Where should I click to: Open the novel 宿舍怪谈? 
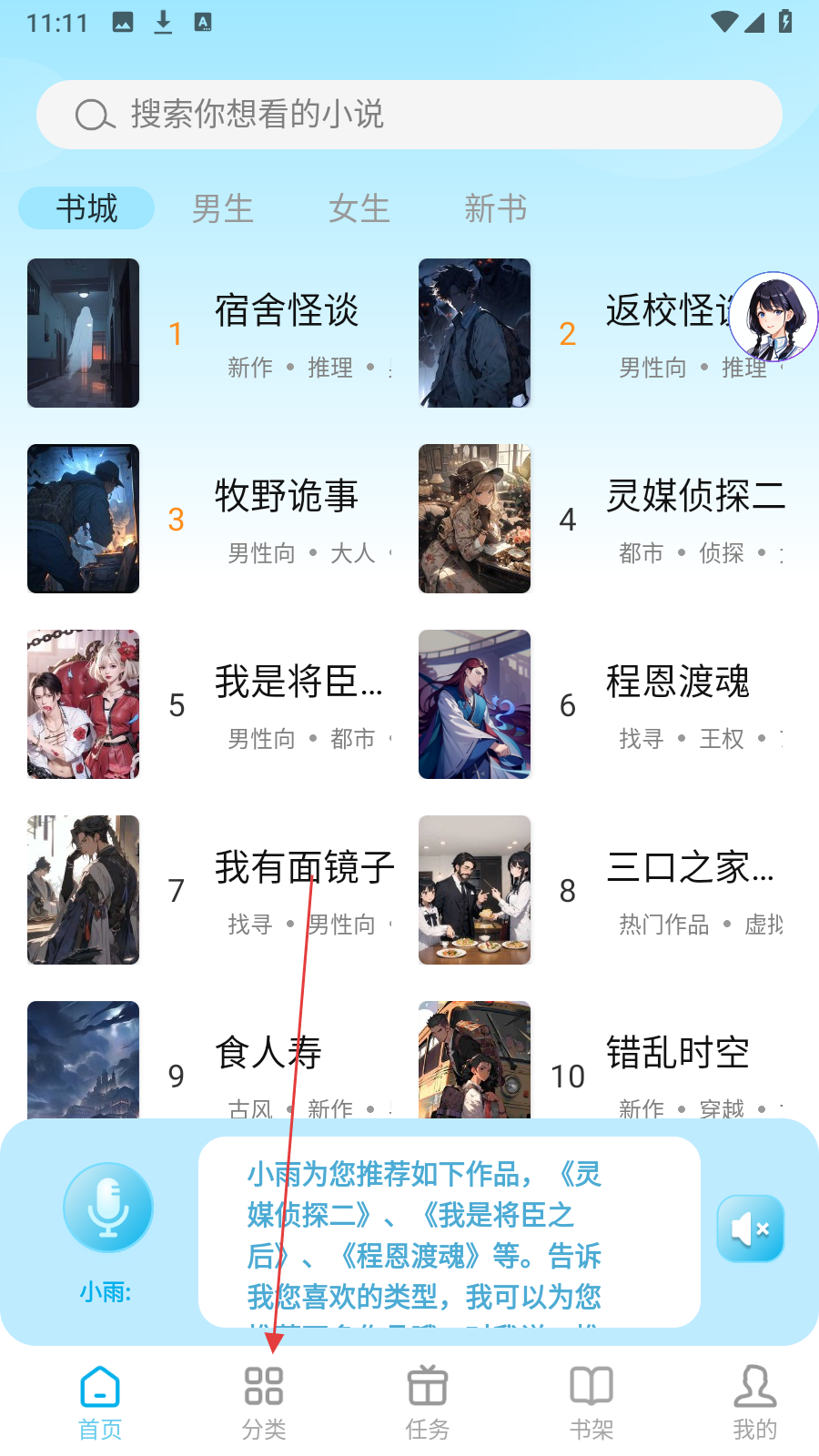(x=287, y=311)
